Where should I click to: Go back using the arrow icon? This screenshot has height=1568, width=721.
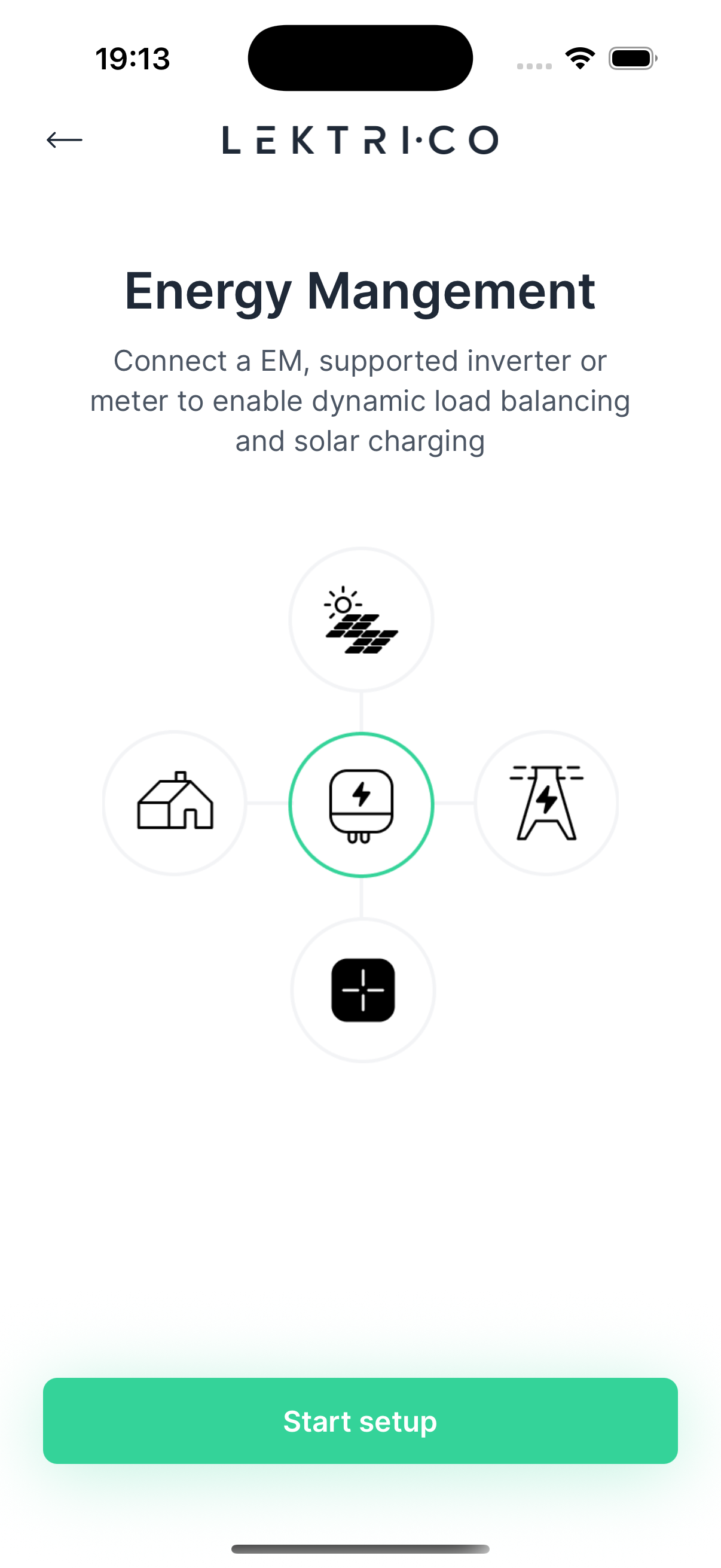click(x=65, y=140)
